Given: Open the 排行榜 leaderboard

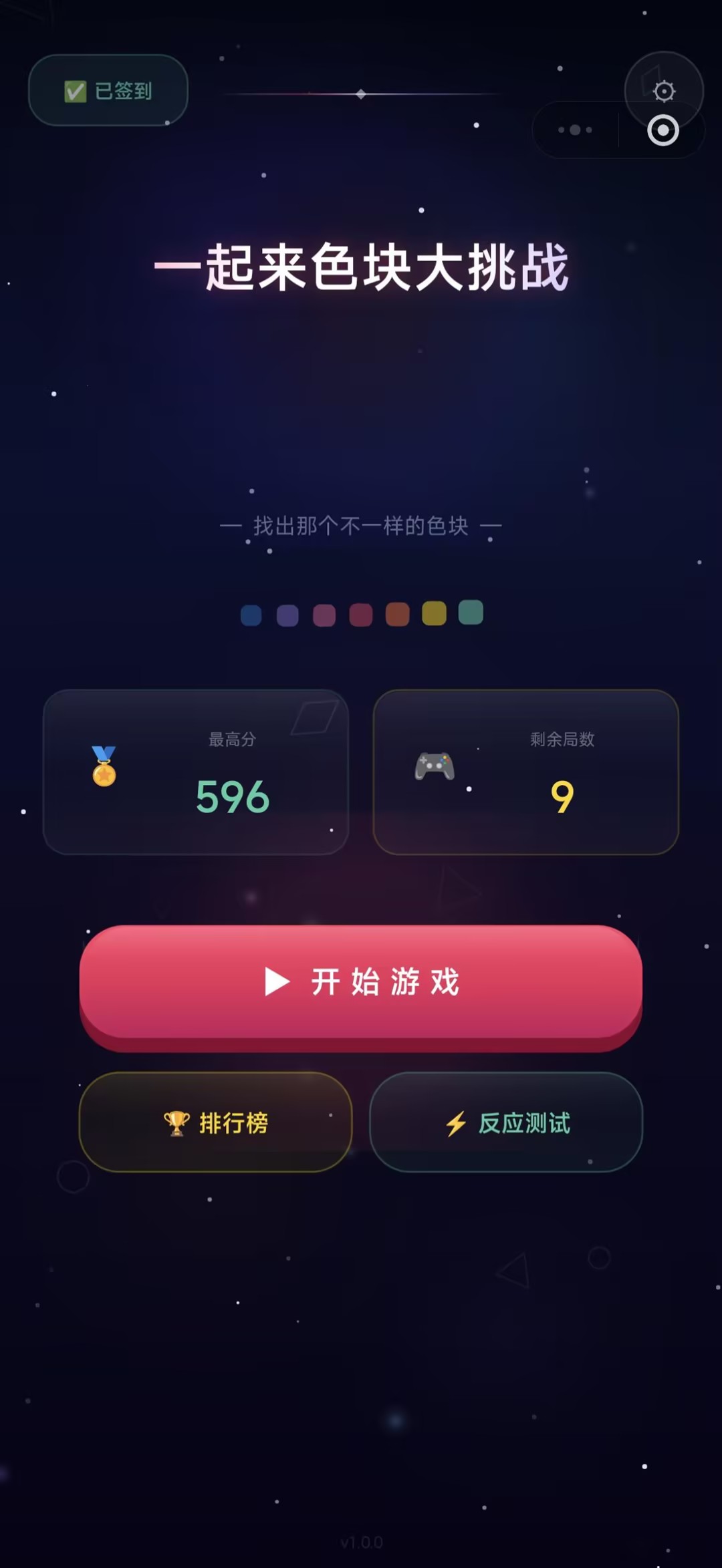Looking at the screenshot, I should [215, 1122].
